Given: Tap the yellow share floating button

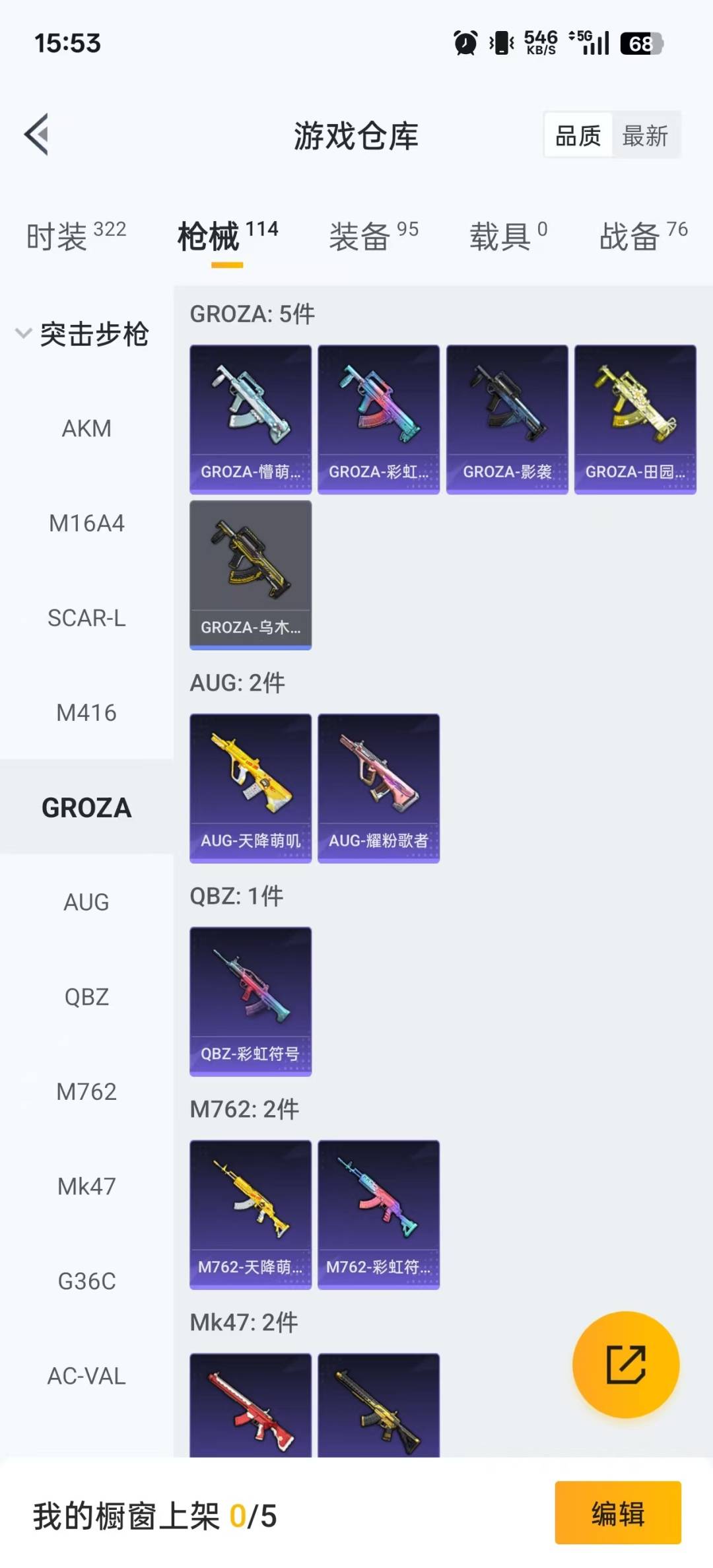Looking at the screenshot, I should click(x=625, y=1364).
